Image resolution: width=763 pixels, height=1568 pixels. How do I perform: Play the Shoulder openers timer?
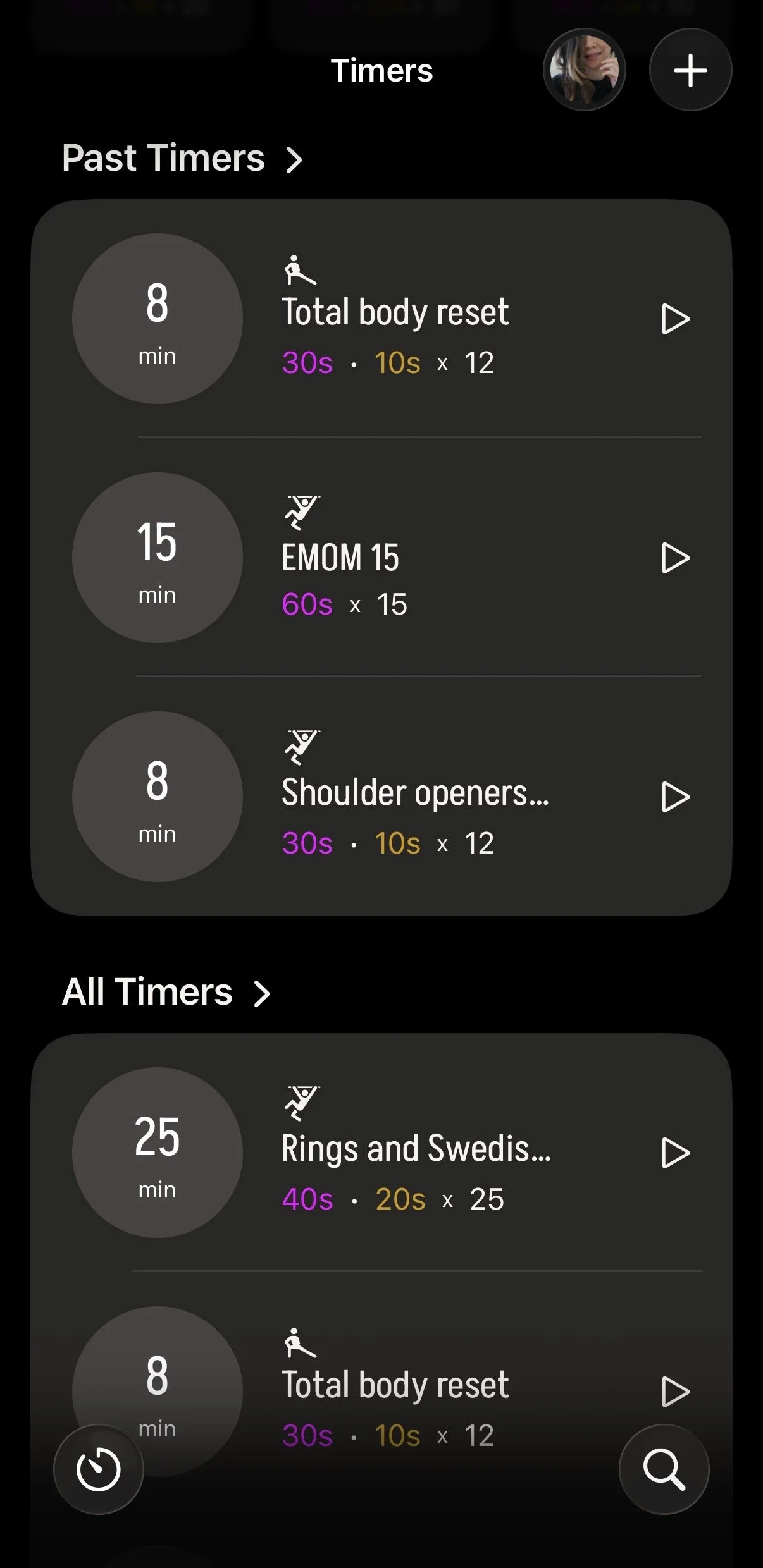tap(674, 797)
